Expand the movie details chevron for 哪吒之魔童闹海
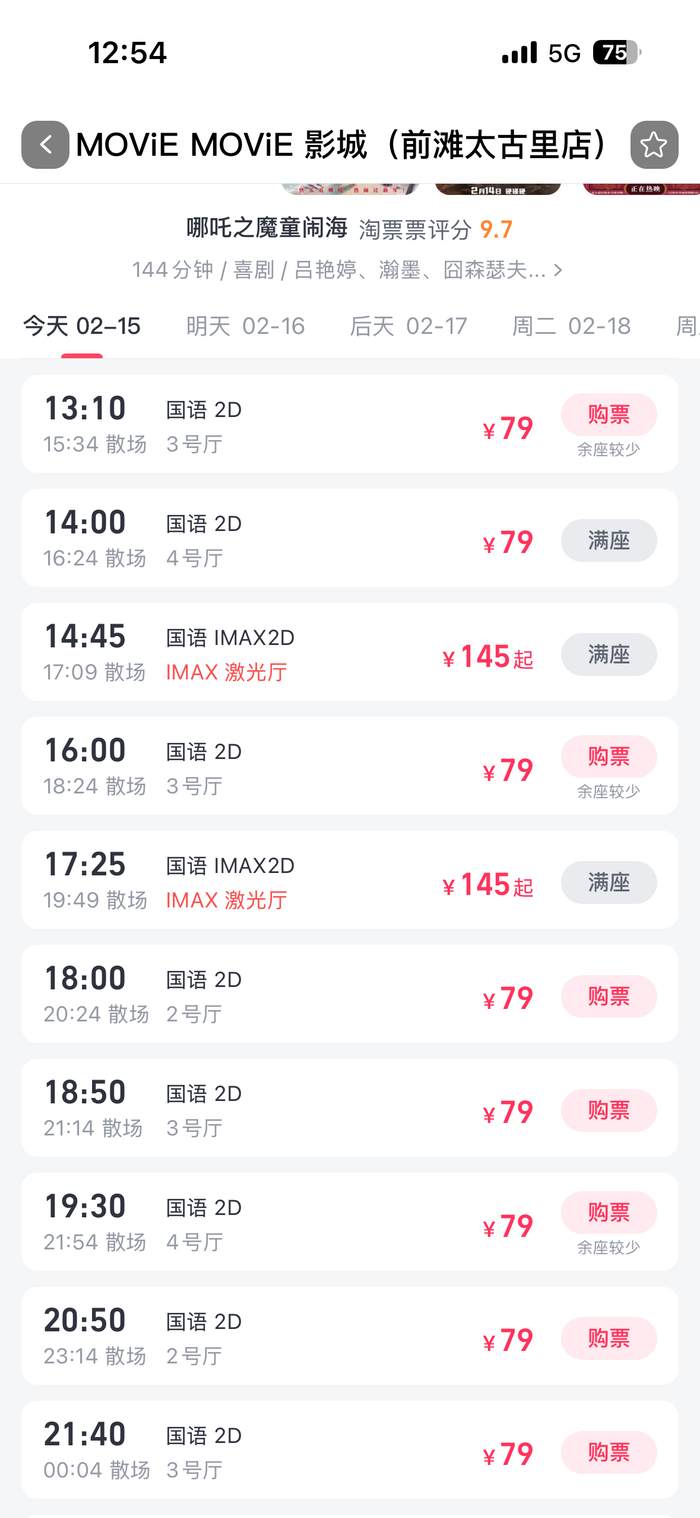 [x=558, y=270]
